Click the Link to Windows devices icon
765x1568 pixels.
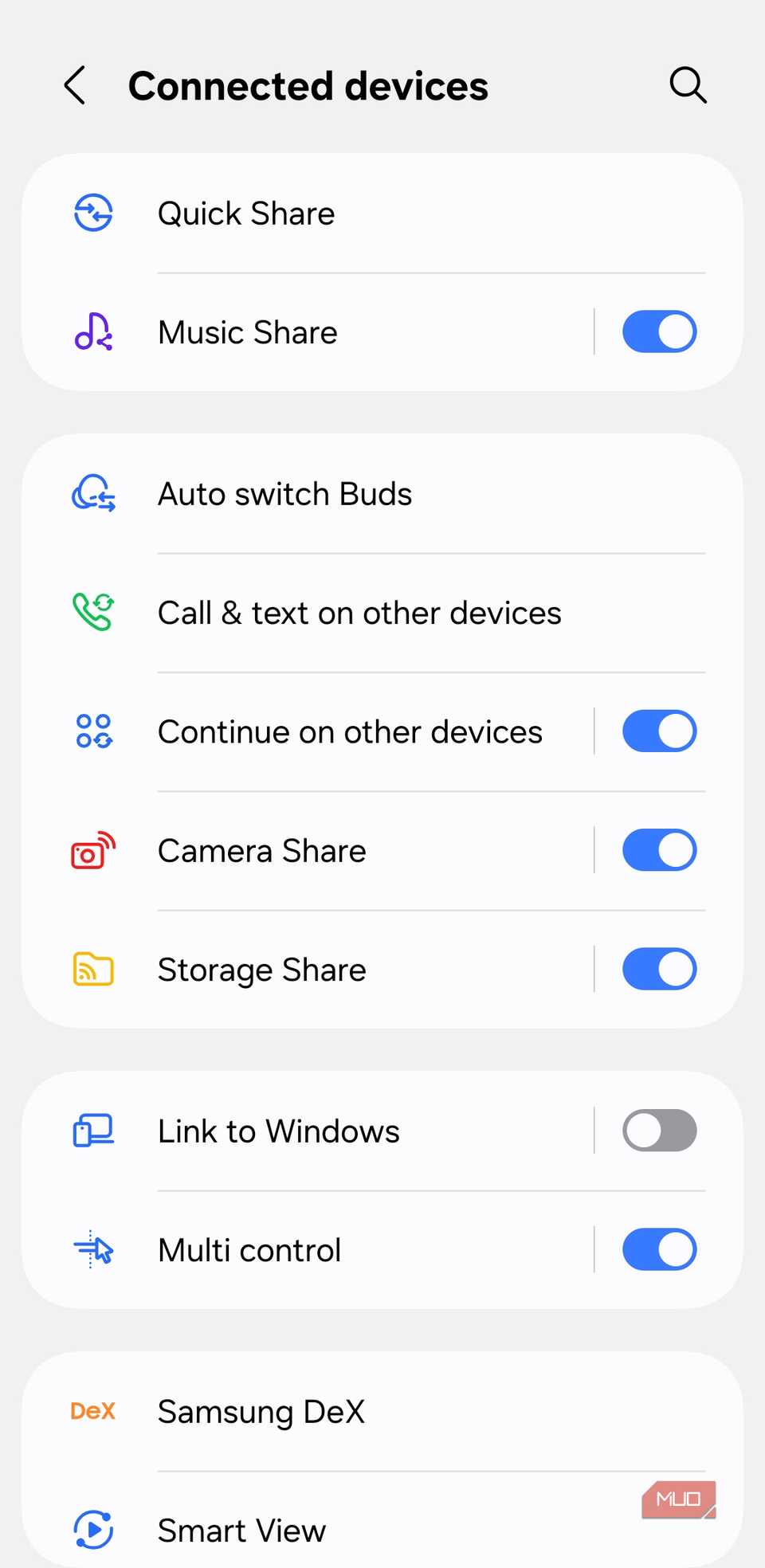click(92, 1130)
